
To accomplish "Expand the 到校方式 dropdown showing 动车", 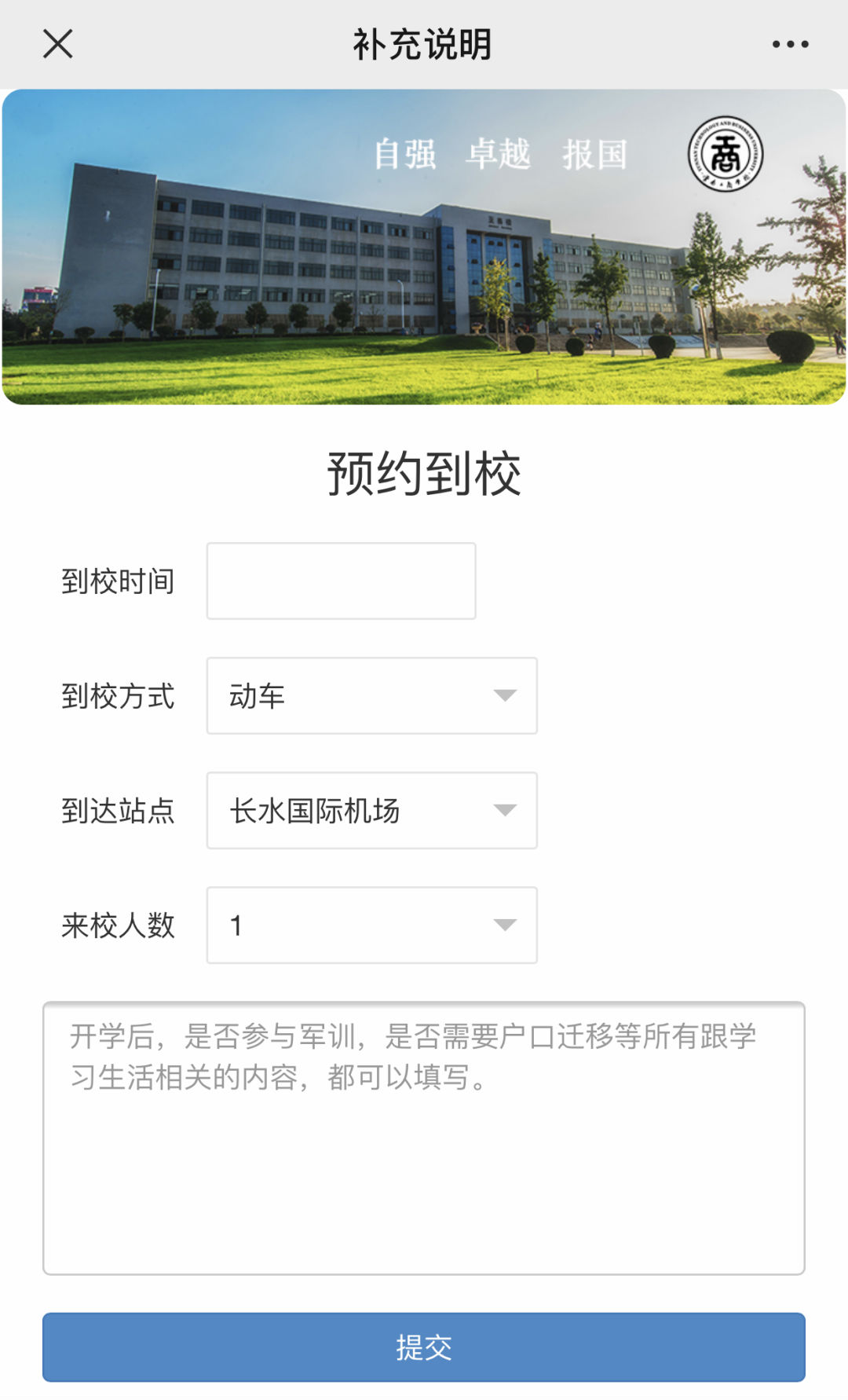I will (x=371, y=696).
